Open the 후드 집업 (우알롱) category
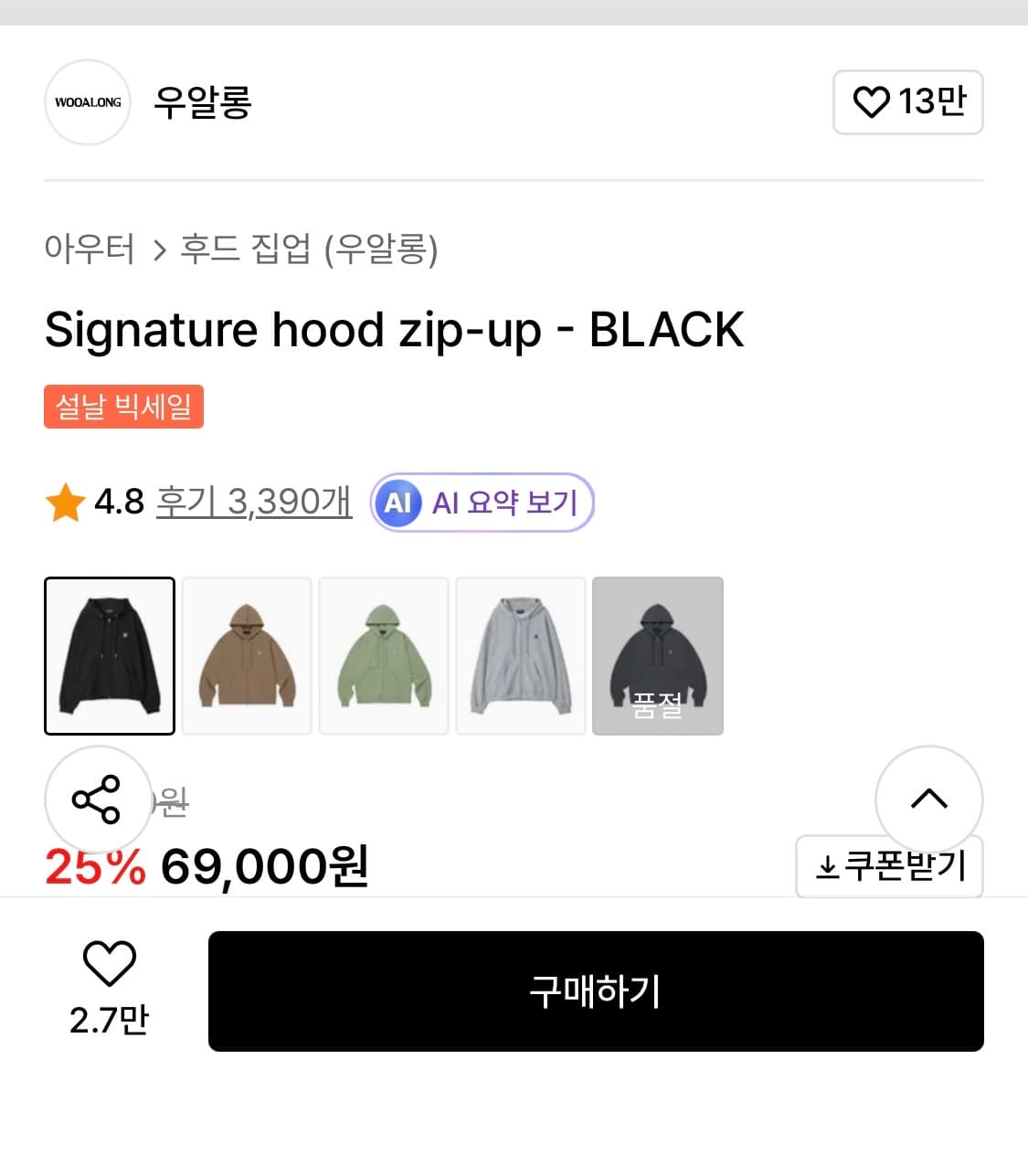 (311, 249)
